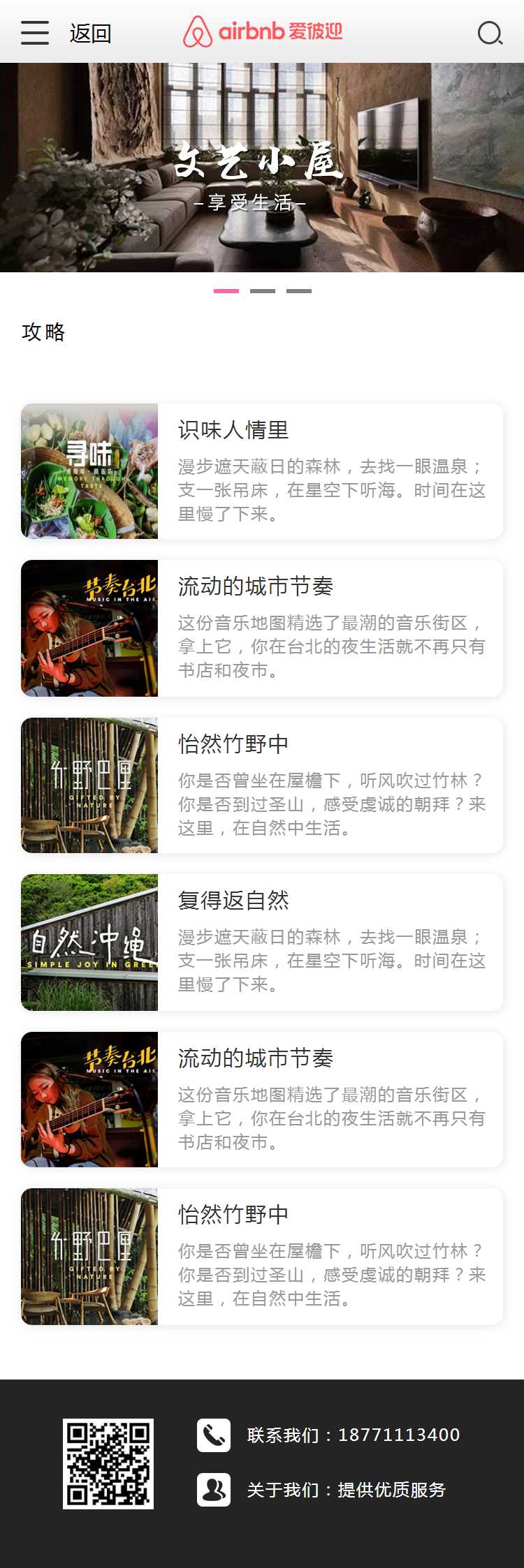Select the middle banner page indicator
The height and width of the screenshot is (1568, 524).
(x=263, y=291)
